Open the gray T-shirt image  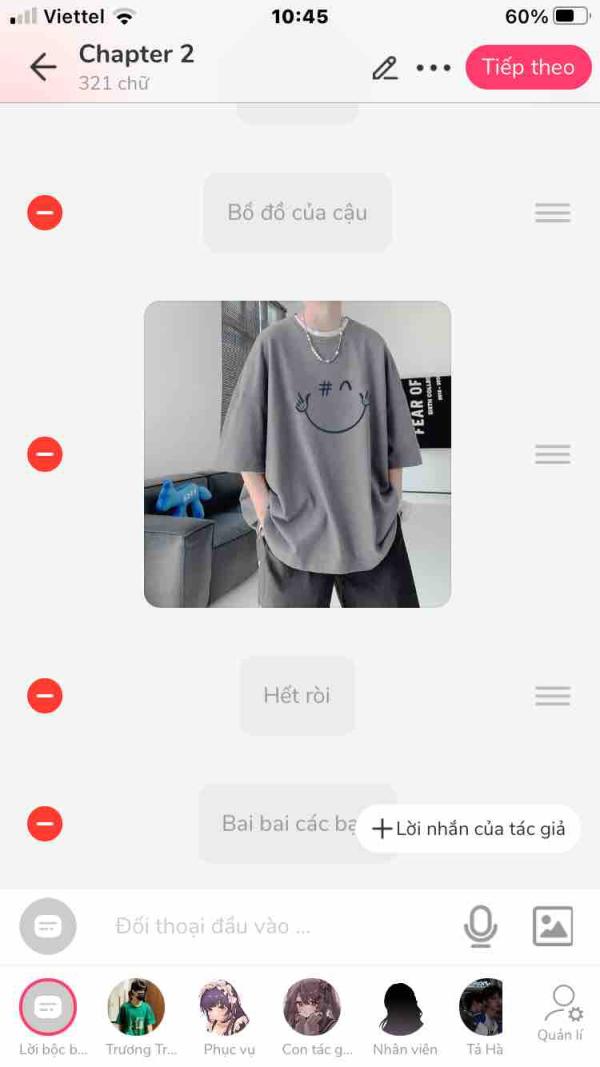297,454
